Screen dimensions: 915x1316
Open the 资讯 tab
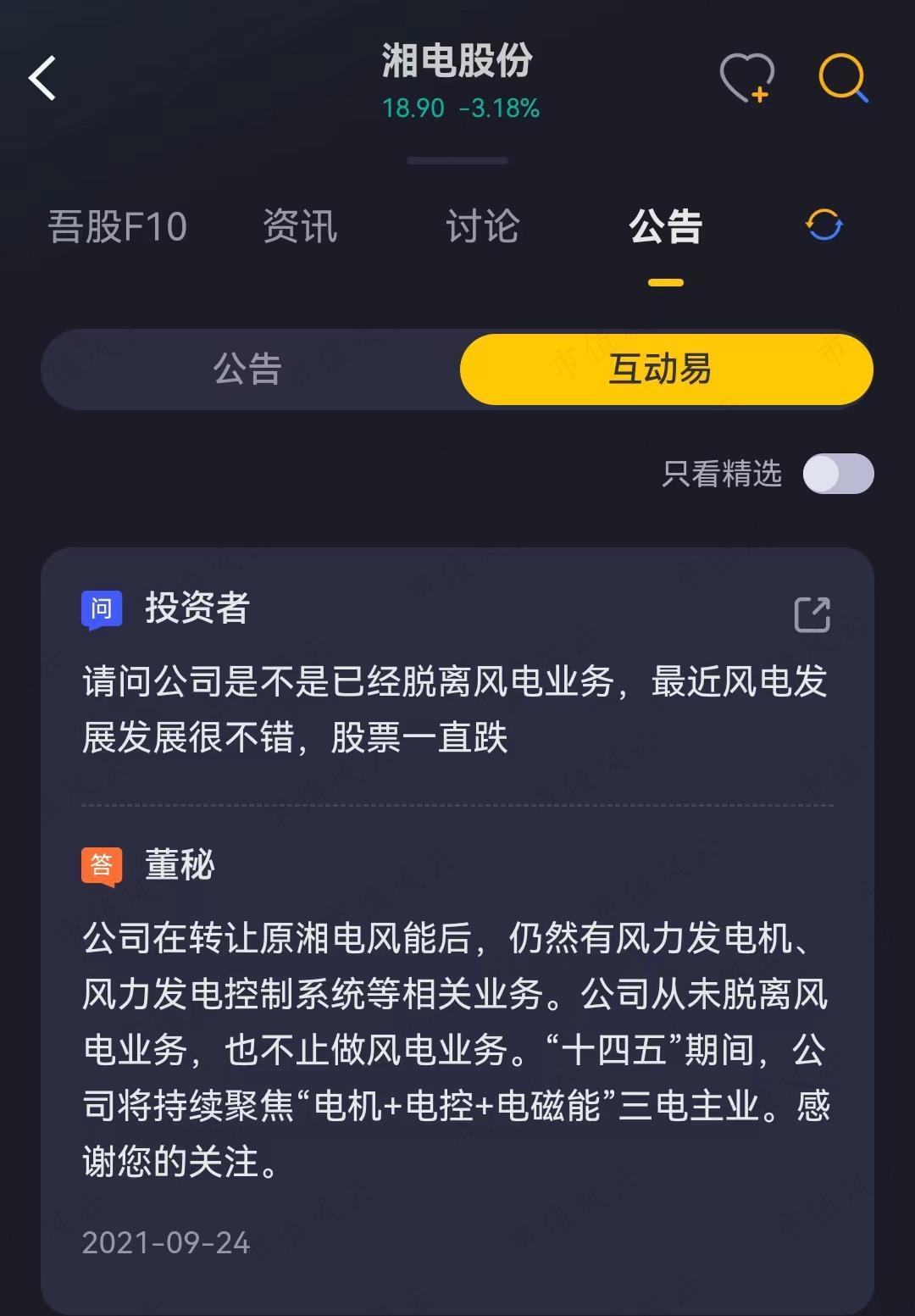pos(300,227)
